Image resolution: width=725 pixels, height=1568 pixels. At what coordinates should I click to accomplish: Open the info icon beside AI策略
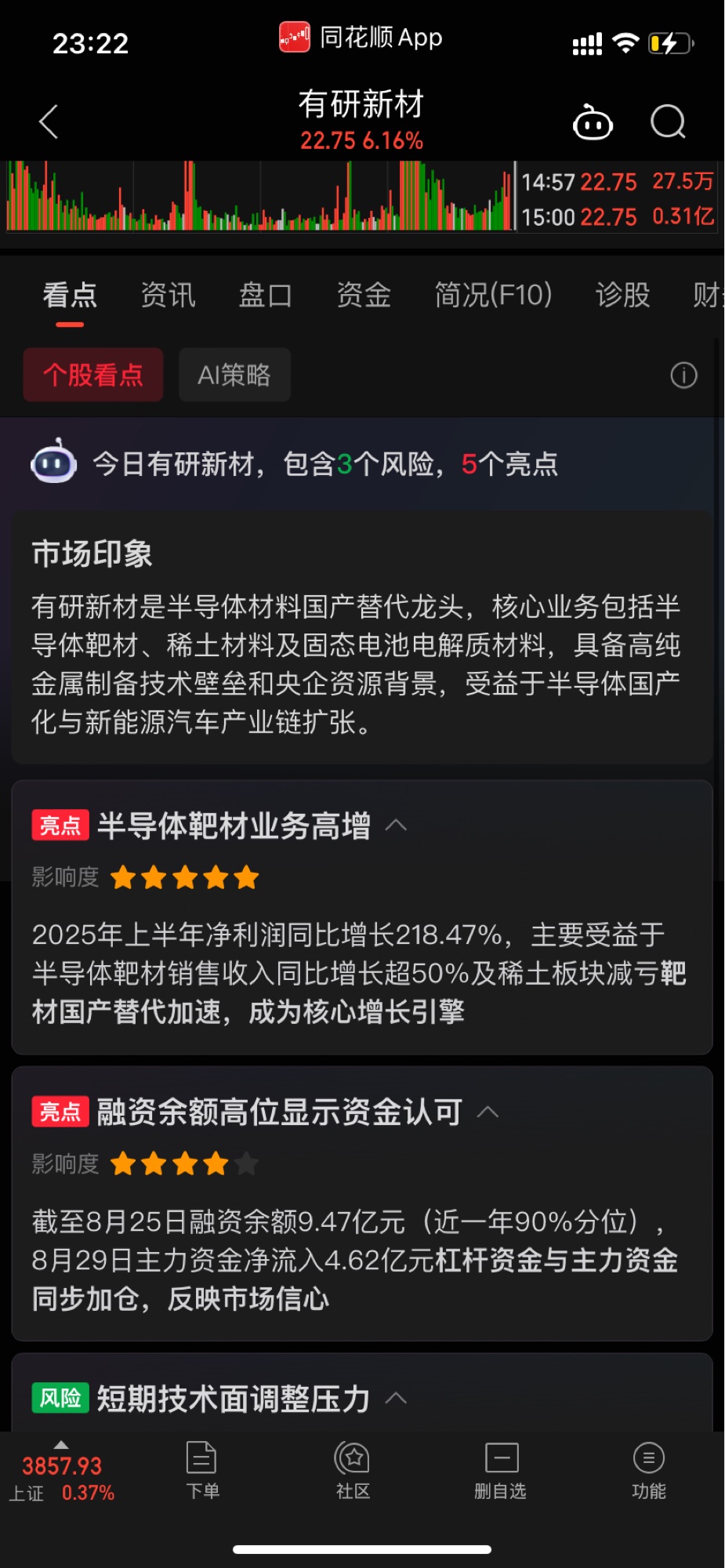683,376
